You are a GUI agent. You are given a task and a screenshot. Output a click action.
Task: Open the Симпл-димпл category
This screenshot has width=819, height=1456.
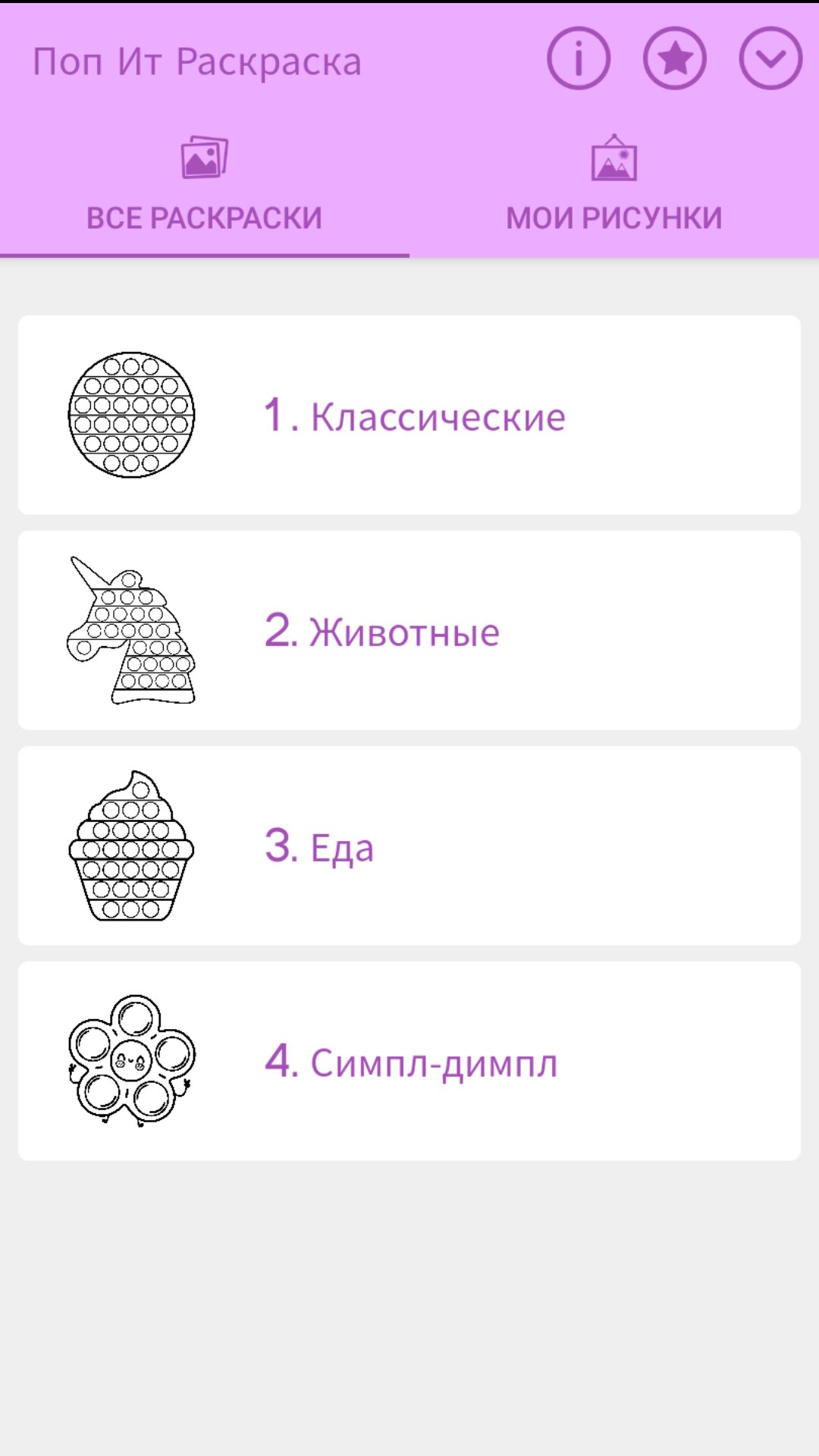tap(409, 1061)
